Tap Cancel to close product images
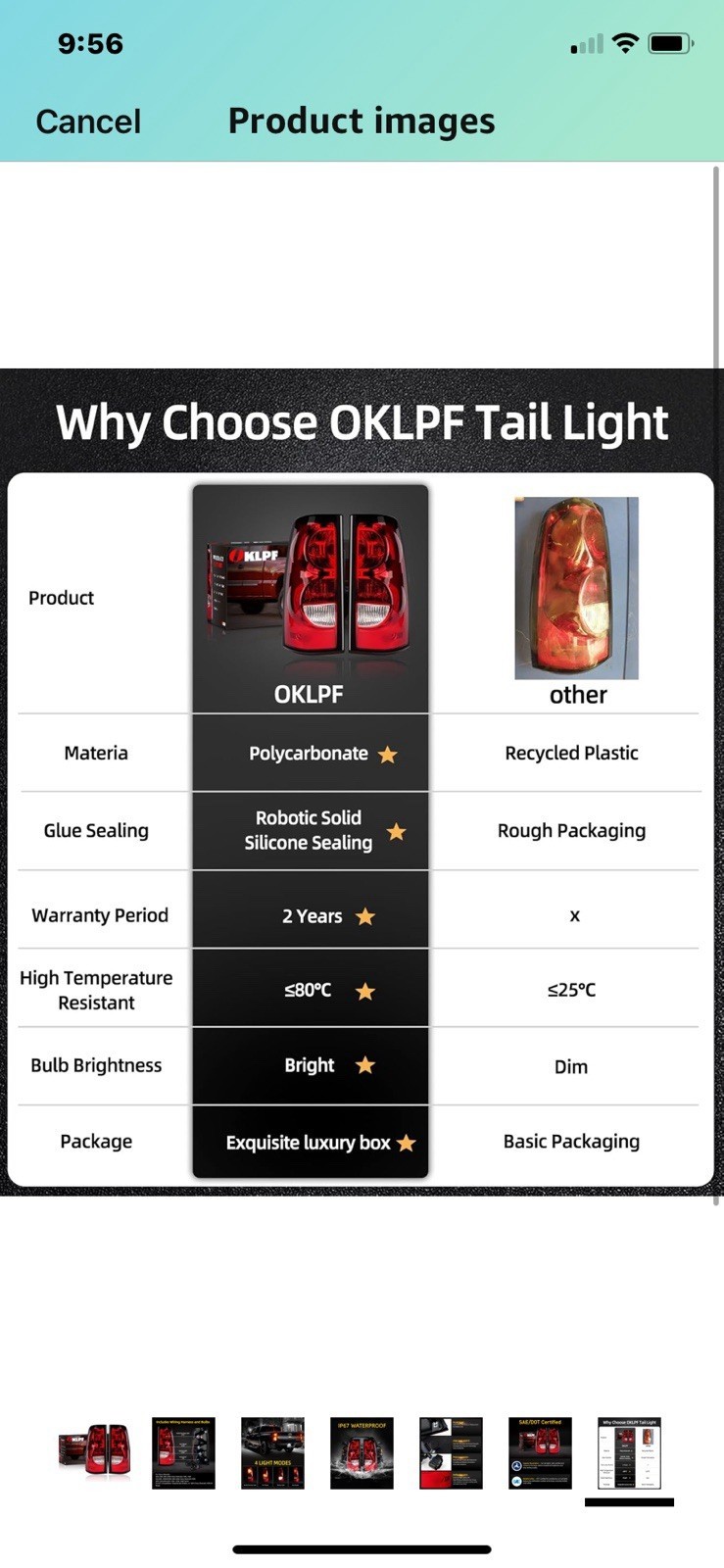The width and height of the screenshot is (724, 1568). pyautogui.click(x=88, y=122)
